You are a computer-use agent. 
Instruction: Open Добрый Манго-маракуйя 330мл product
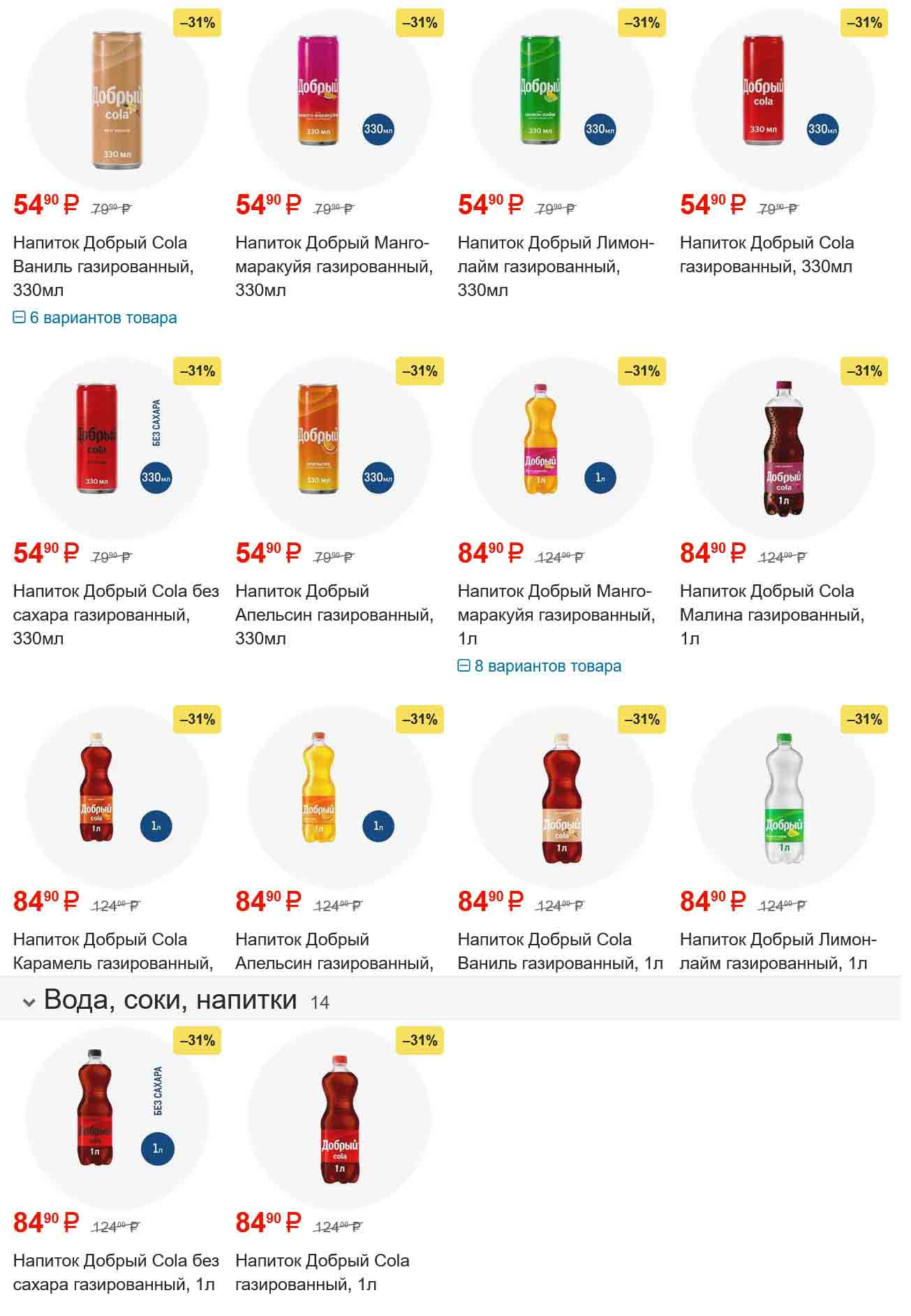pyautogui.click(x=333, y=266)
